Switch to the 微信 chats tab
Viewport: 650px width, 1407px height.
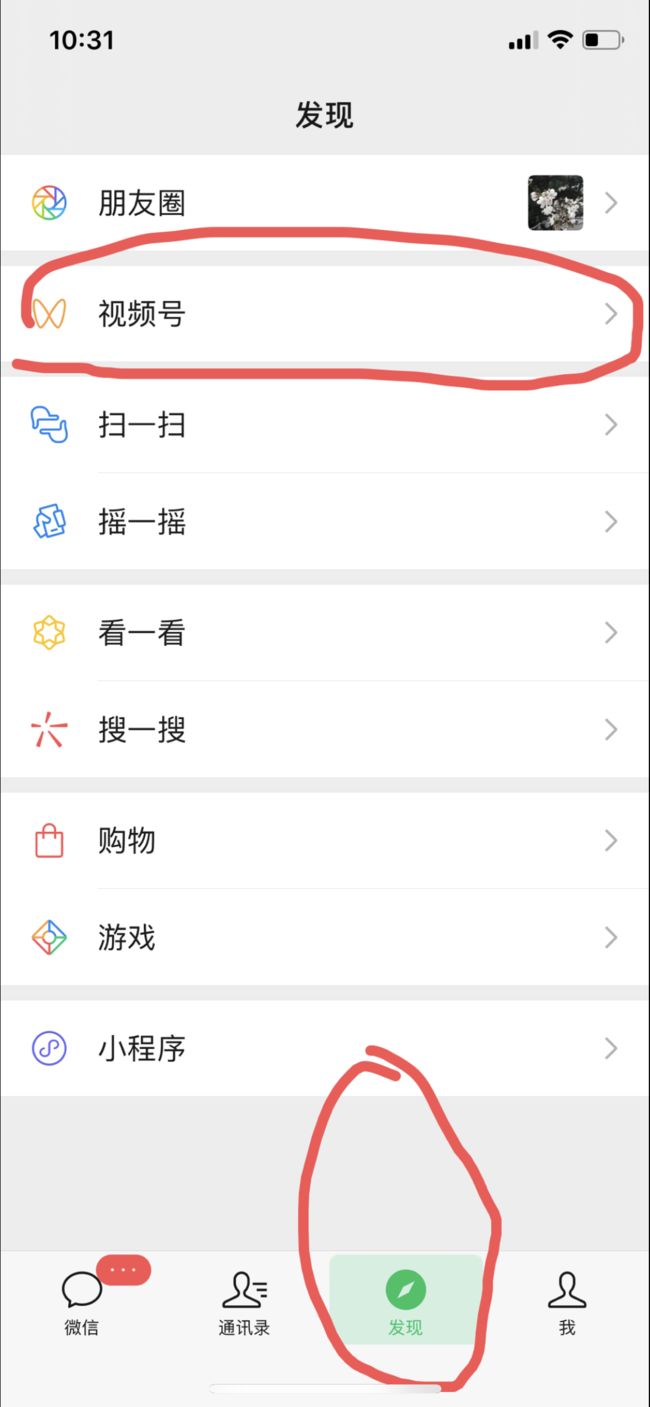coord(82,1302)
